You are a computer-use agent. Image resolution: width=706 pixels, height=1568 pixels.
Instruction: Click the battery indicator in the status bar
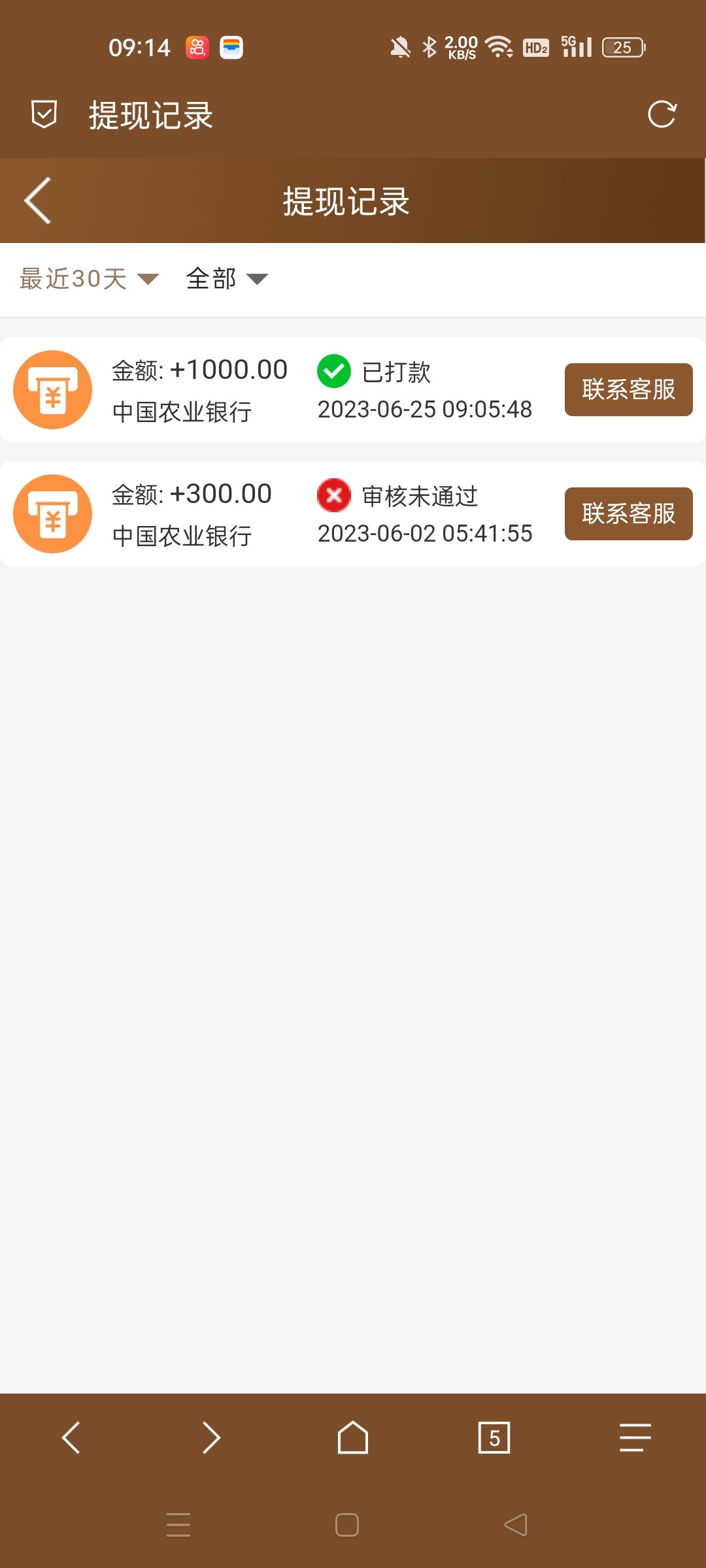(622, 47)
